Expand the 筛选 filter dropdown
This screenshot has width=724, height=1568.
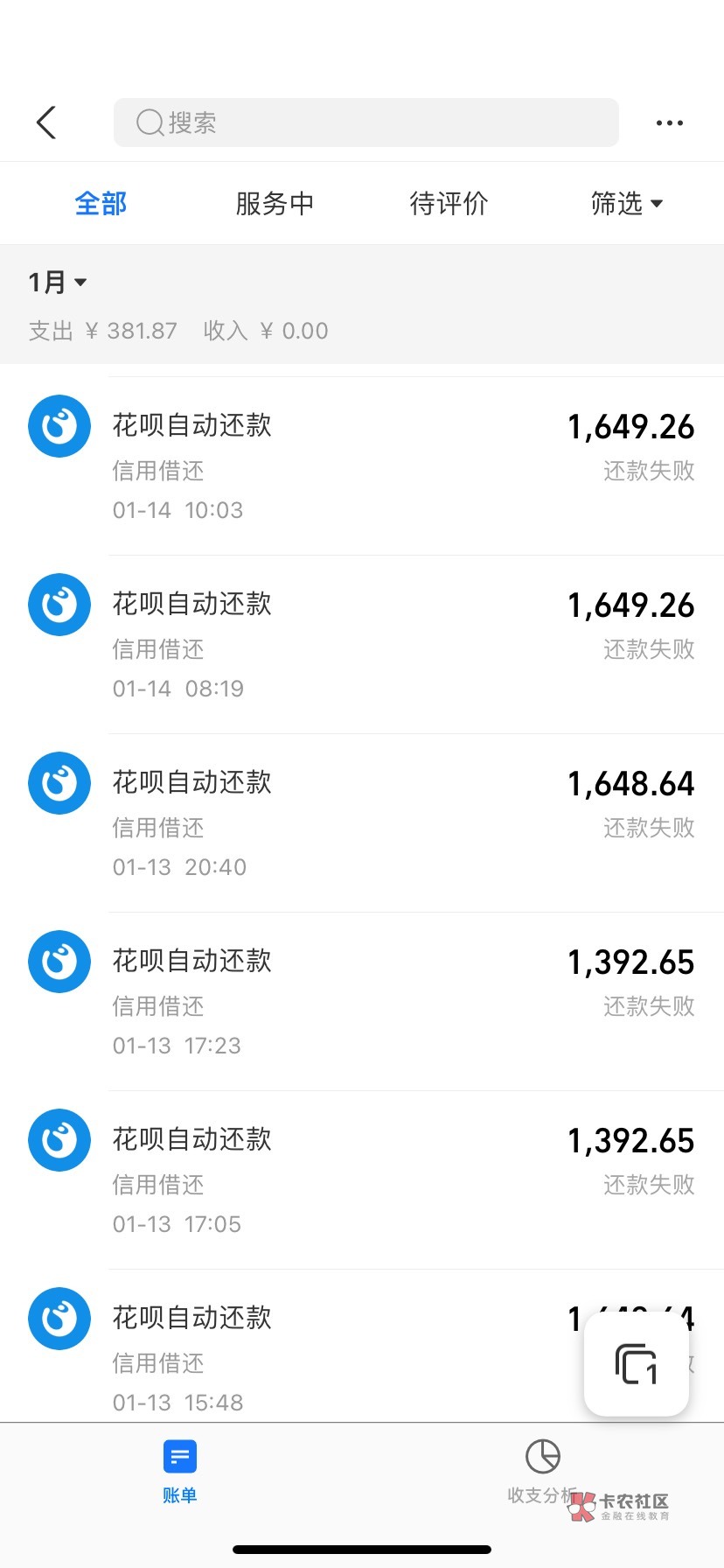point(627,203)
